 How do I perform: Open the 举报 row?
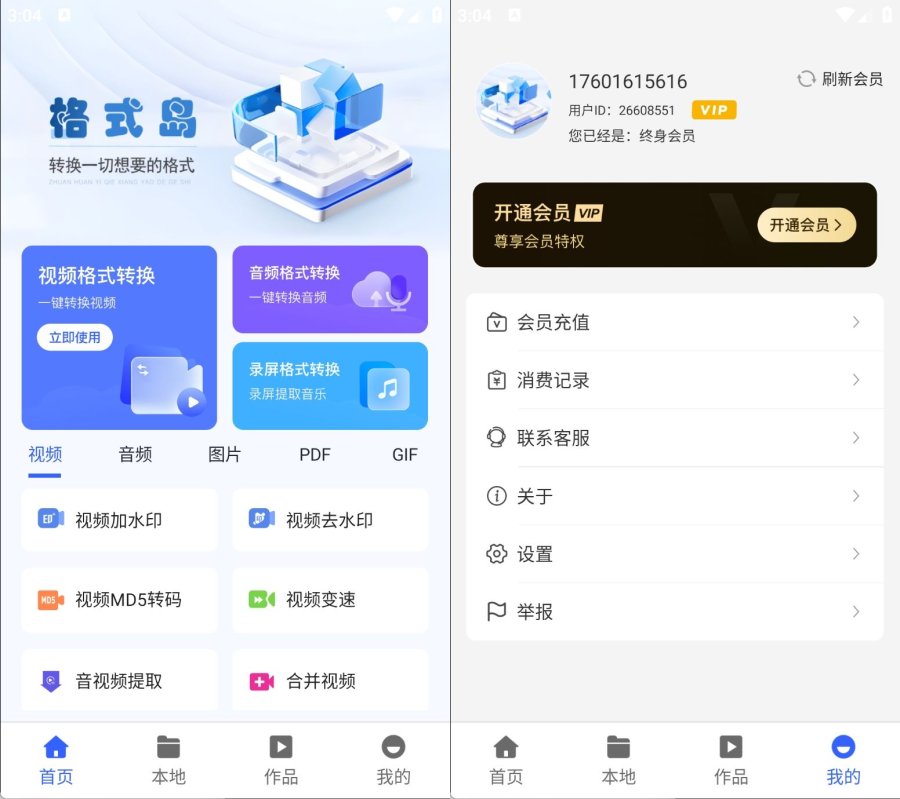[x=675, y=612]
